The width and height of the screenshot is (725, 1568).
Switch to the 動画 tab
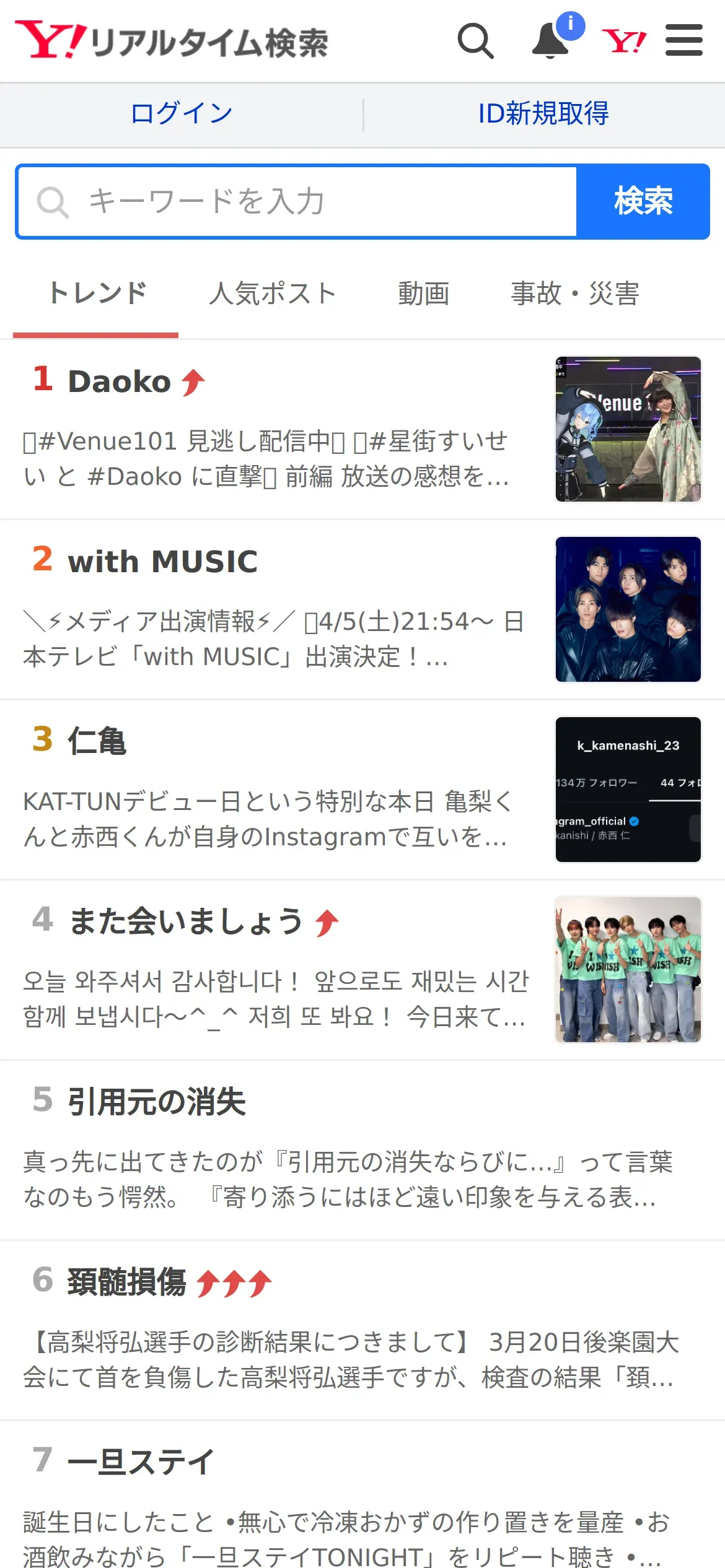pos(424,294)
